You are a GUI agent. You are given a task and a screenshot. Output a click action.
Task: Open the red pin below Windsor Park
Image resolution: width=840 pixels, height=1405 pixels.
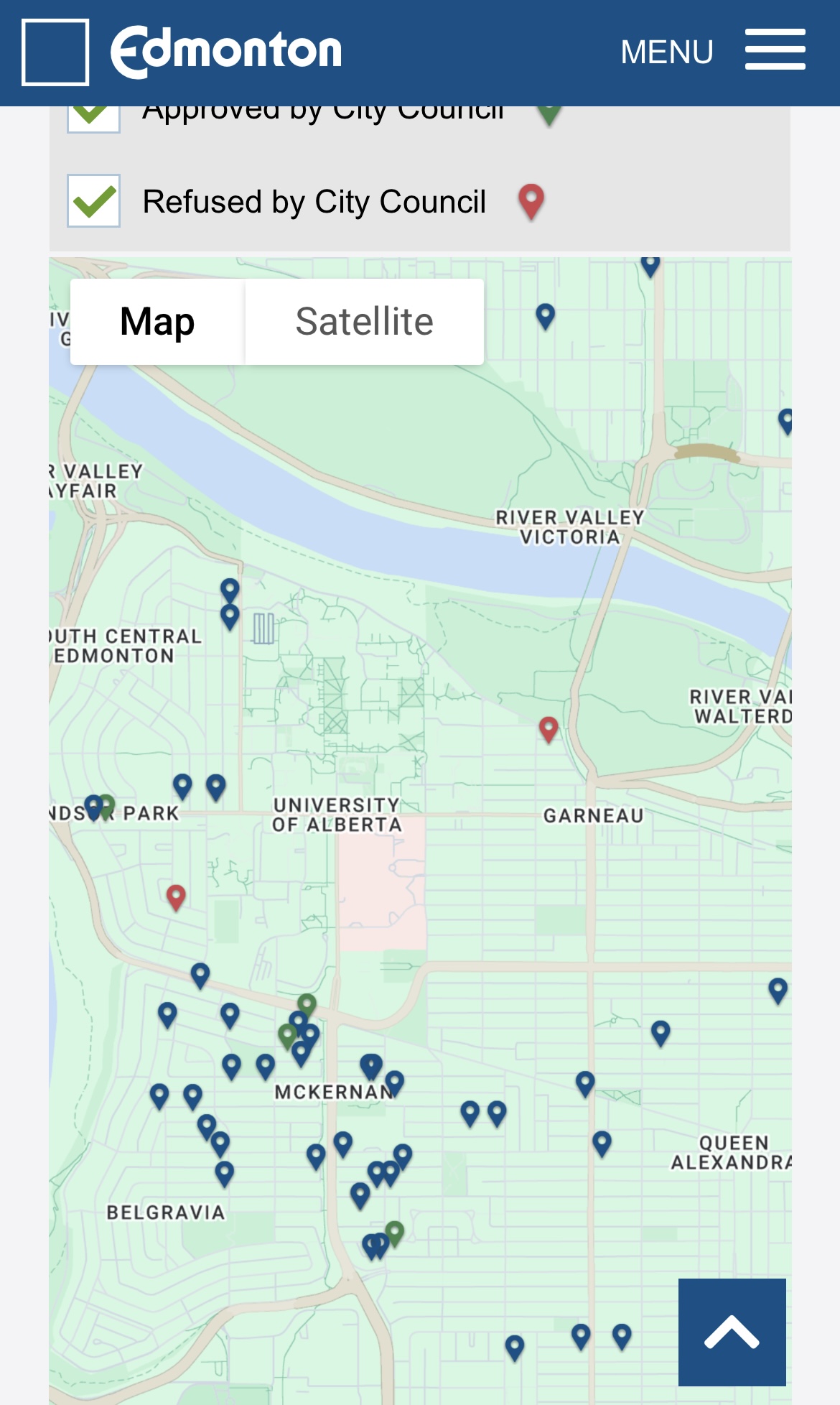click(x=176, y=895)
